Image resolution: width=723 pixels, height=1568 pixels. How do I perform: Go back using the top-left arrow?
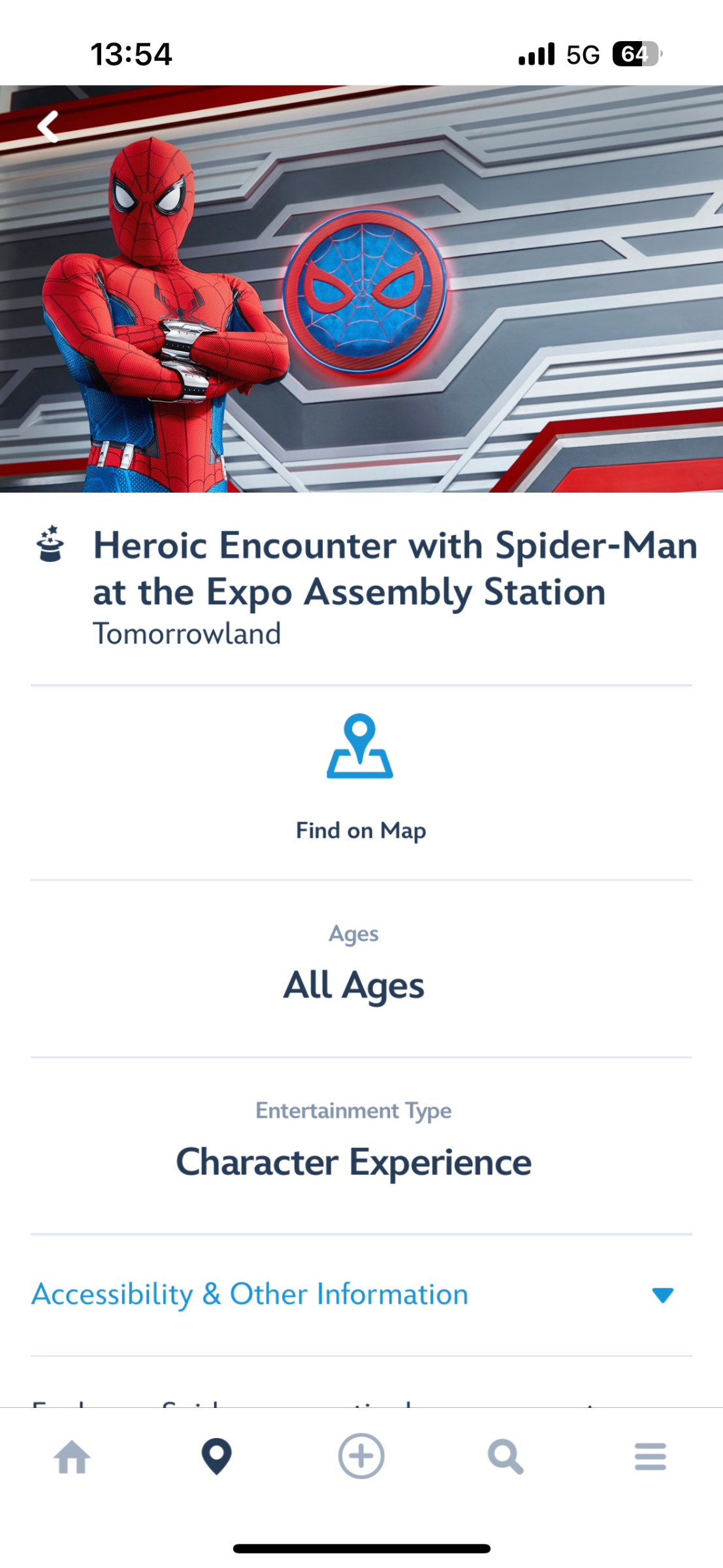(x=48, y=126)
